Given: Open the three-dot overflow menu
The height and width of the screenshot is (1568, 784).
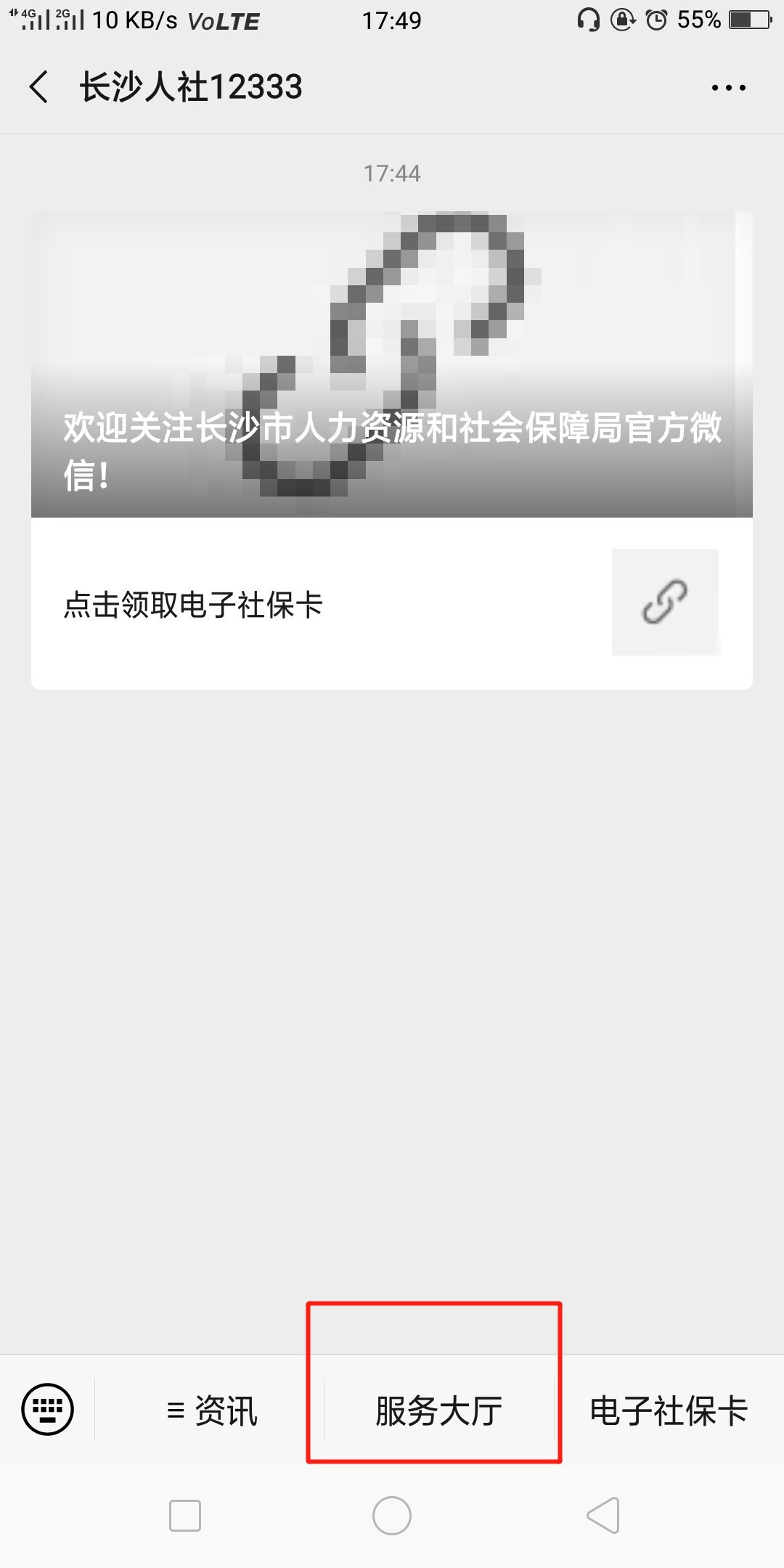Looking at the screenshot, I should (728, 88).
